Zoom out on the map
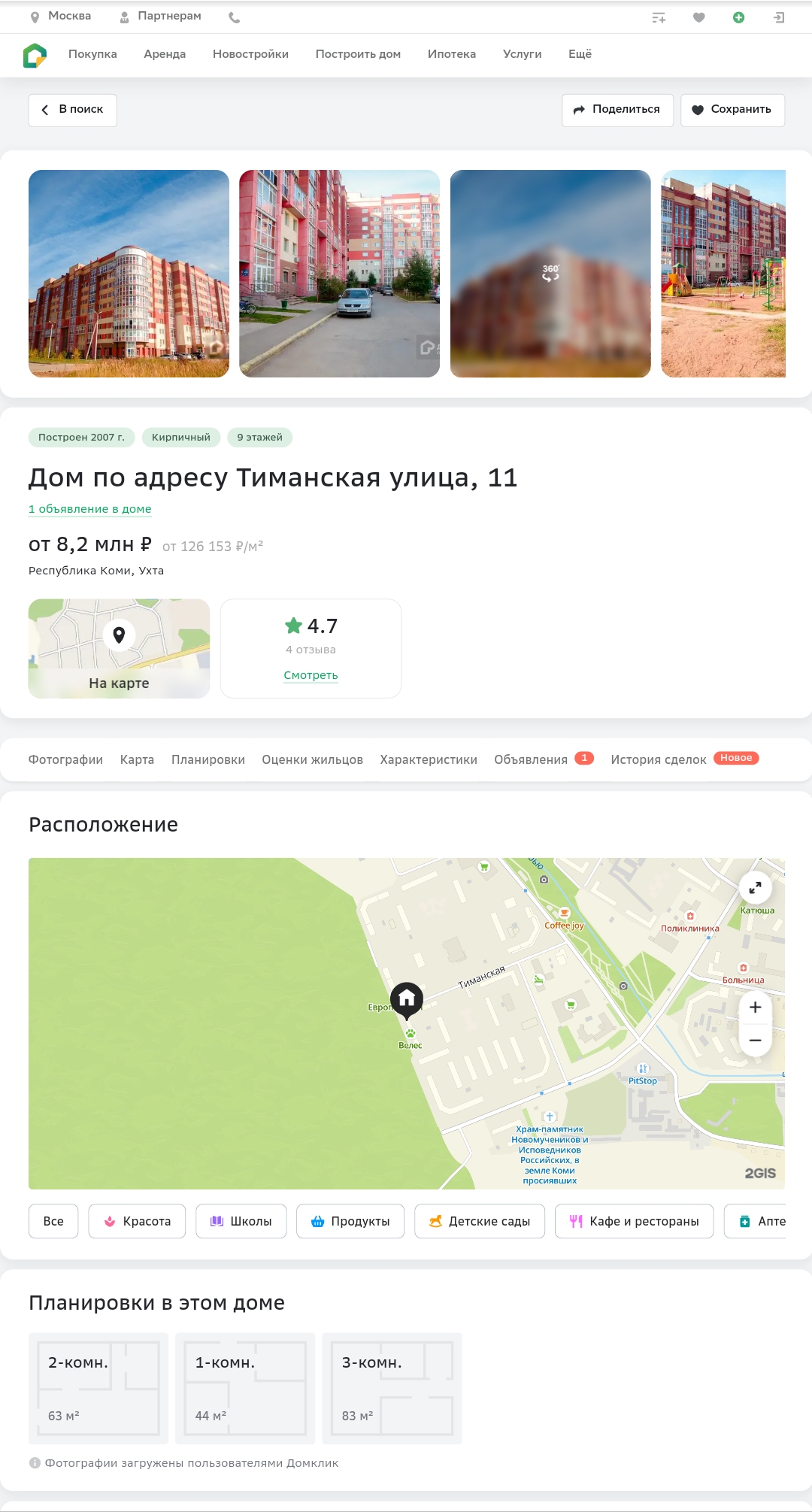Screen dimensions: 812x1512 (x=755, y=1041)
